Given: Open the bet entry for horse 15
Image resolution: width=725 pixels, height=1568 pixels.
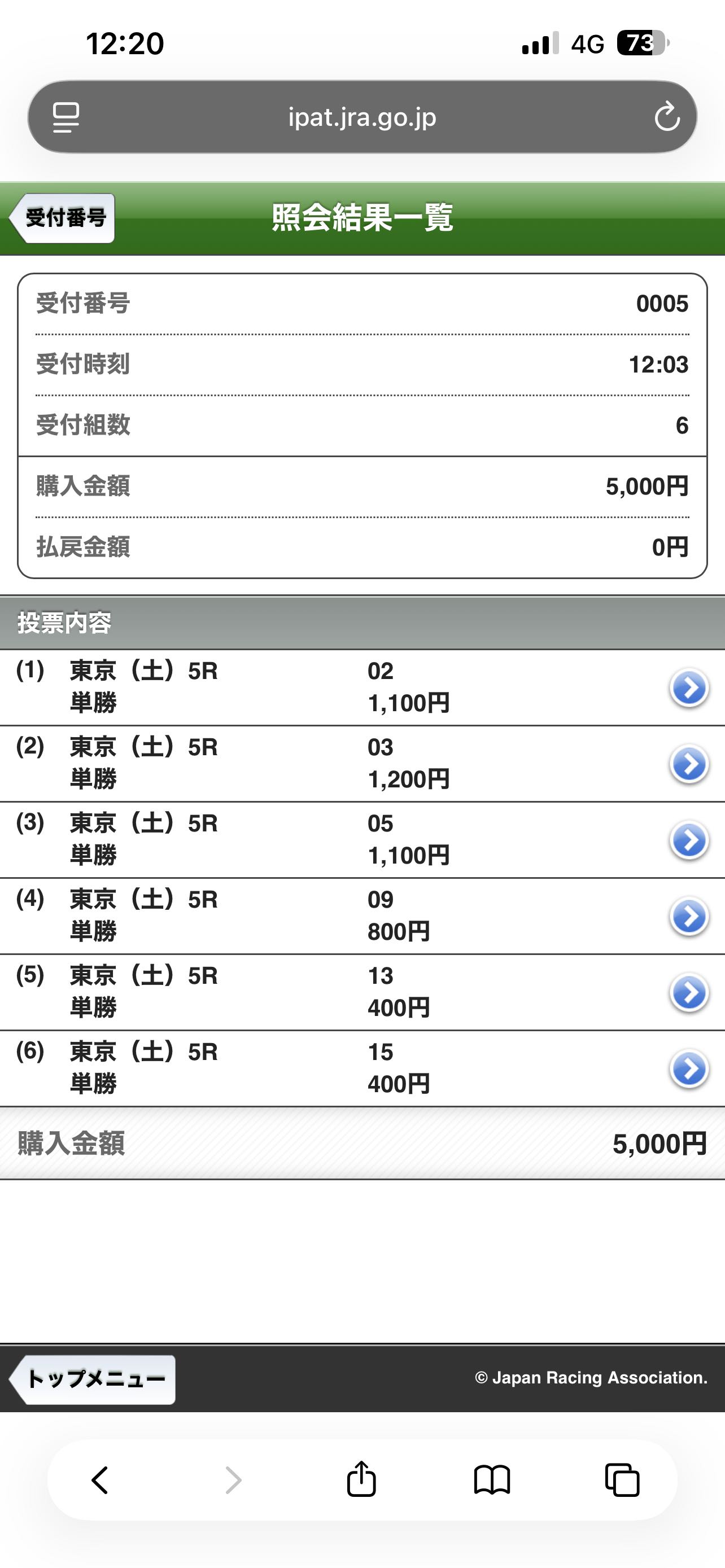Looking at the screenshot, I should click(688, 1068).
